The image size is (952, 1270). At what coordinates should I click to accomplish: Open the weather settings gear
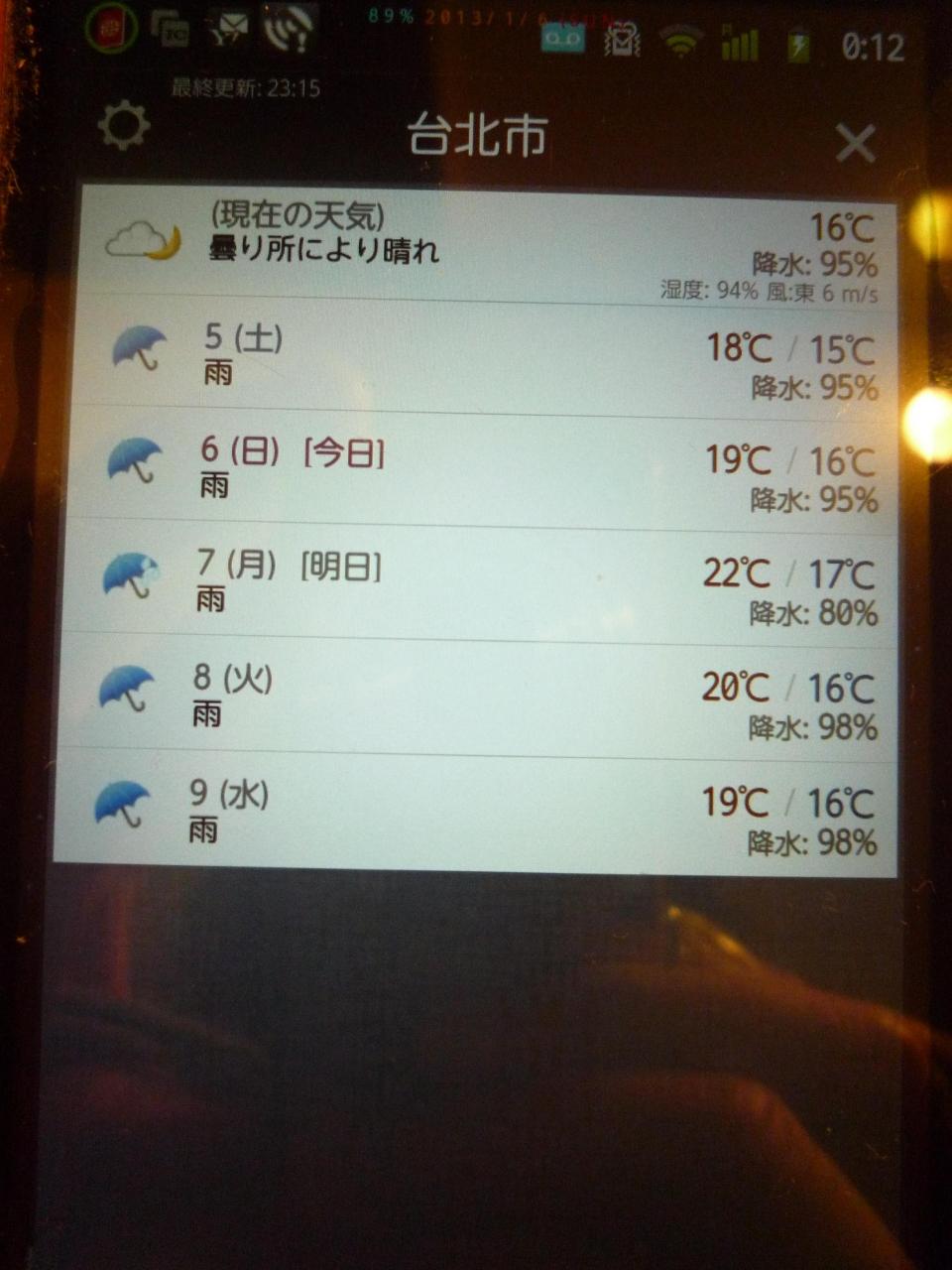[124, 127]
